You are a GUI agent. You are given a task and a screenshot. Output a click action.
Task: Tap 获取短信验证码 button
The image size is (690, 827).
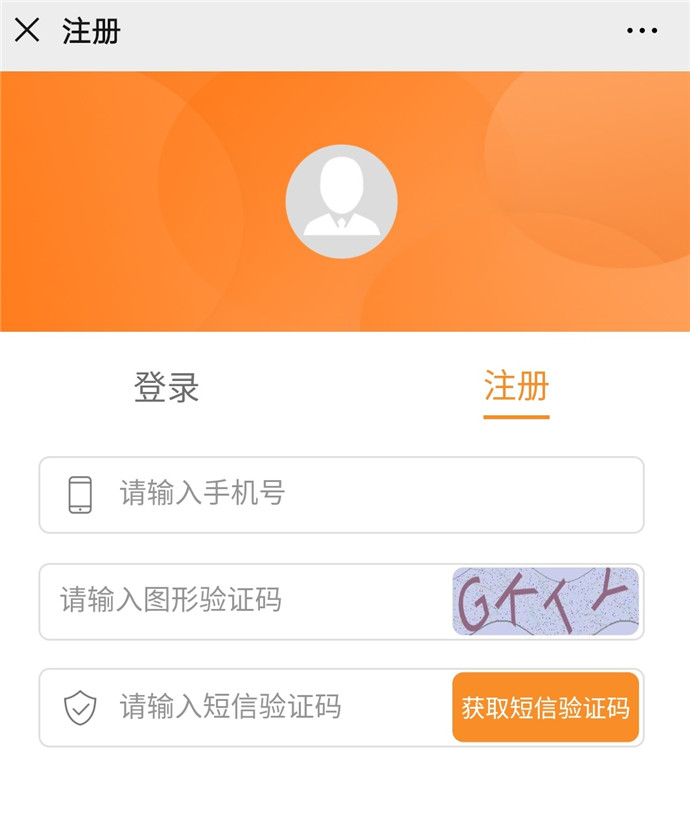(x=545, y=708)
